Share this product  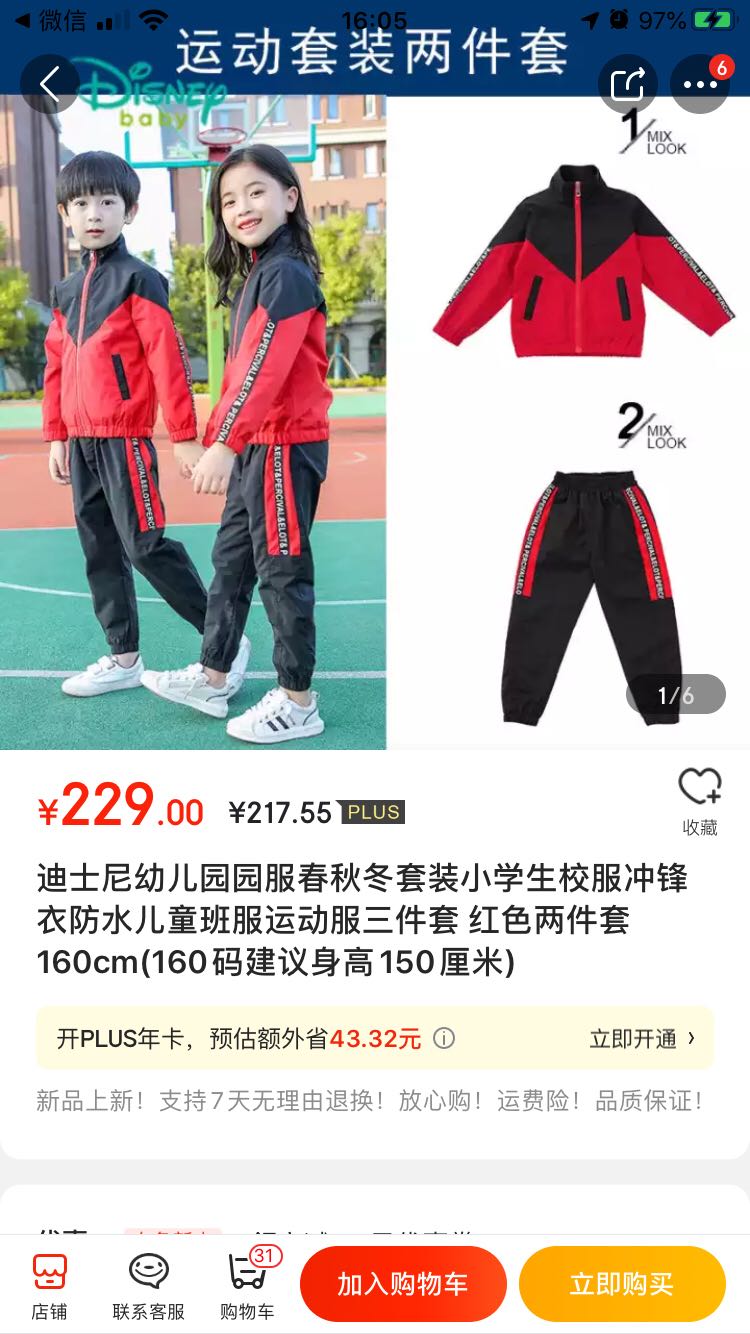627,85
